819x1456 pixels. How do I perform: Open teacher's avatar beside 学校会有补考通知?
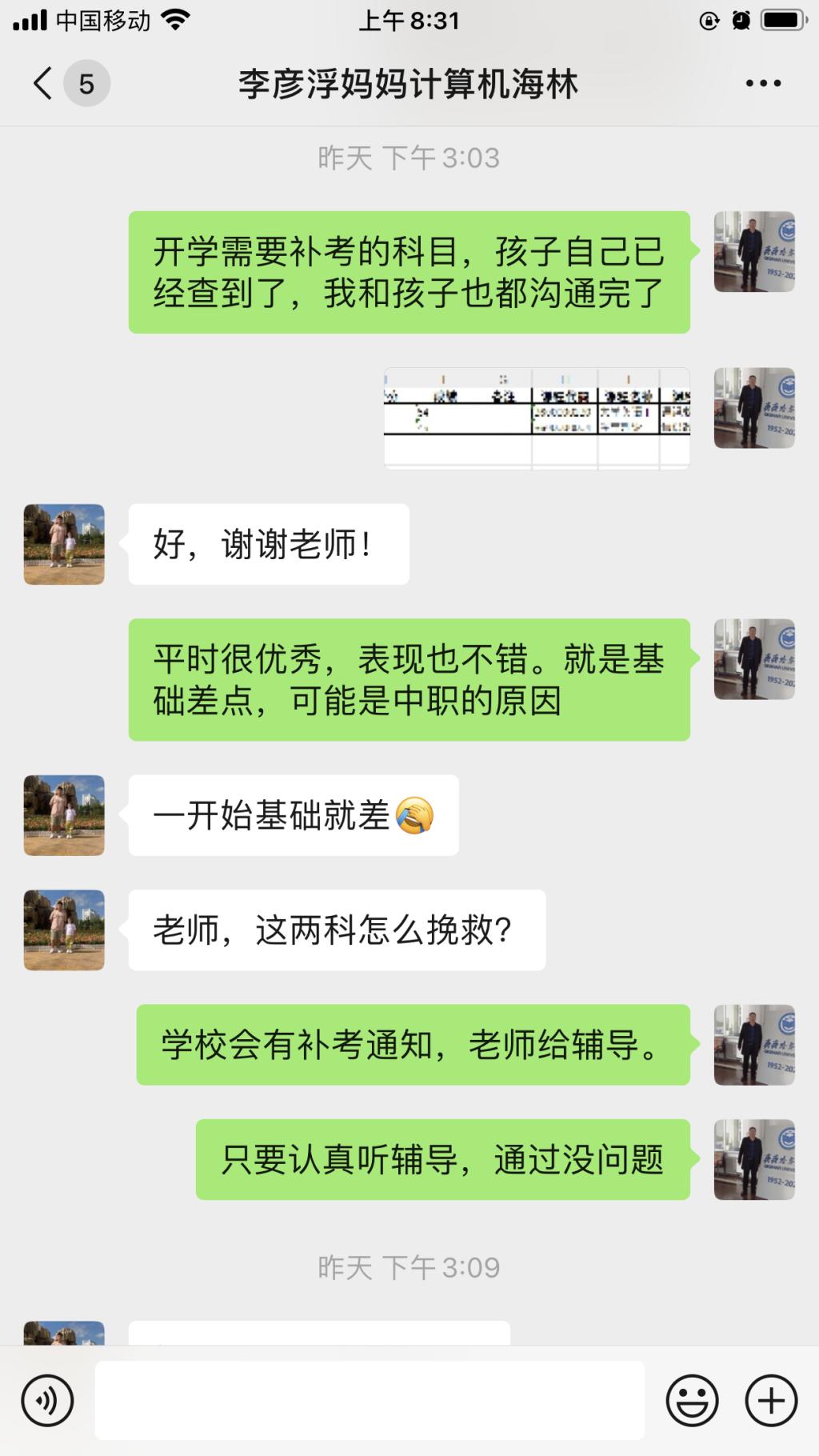tap(754, 1045)
